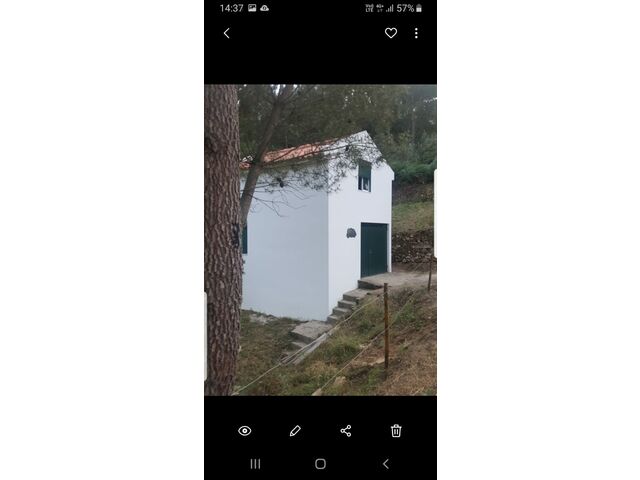Screen dimensions: 640x480
Task: Mark this photo as favorite
Action: 391,33
